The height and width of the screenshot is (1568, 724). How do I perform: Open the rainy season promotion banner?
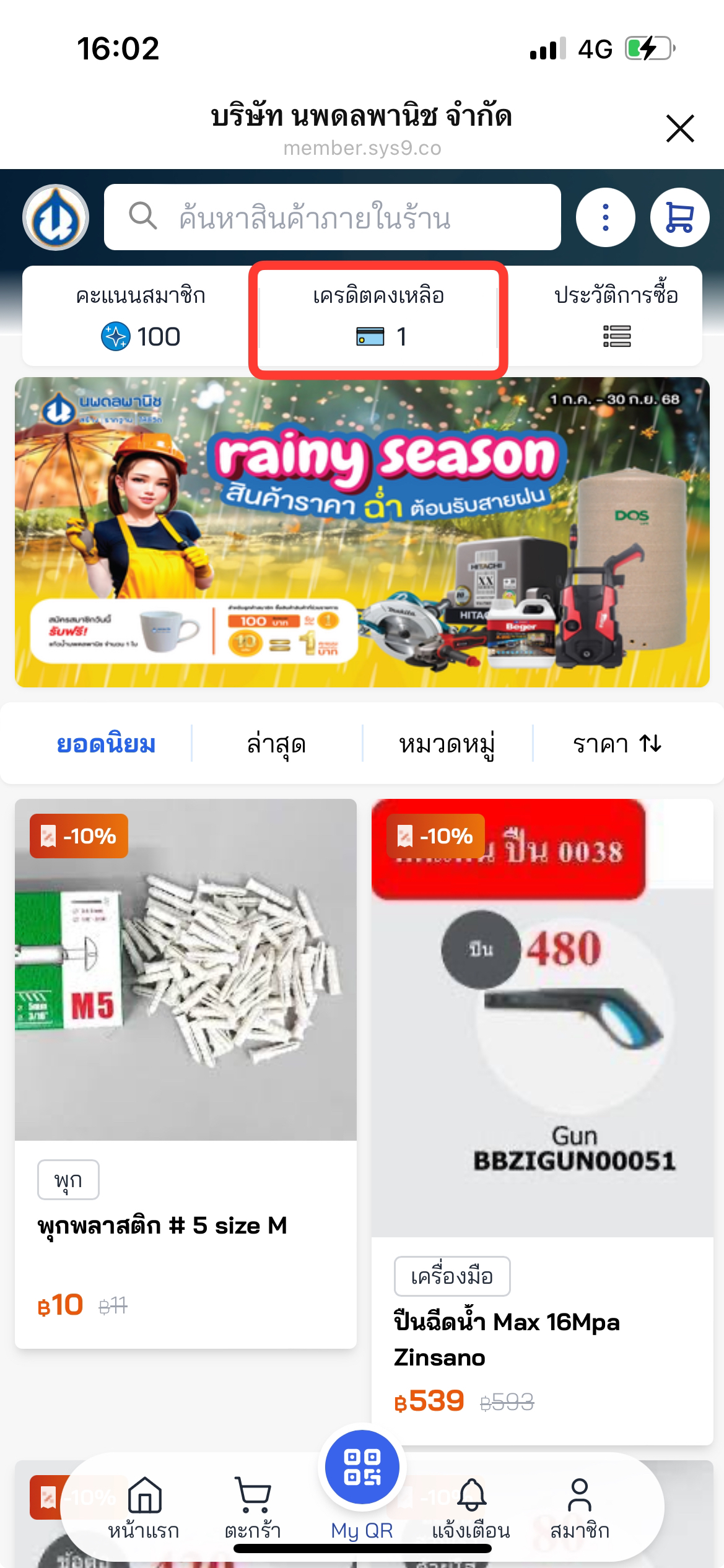point(362,532)
